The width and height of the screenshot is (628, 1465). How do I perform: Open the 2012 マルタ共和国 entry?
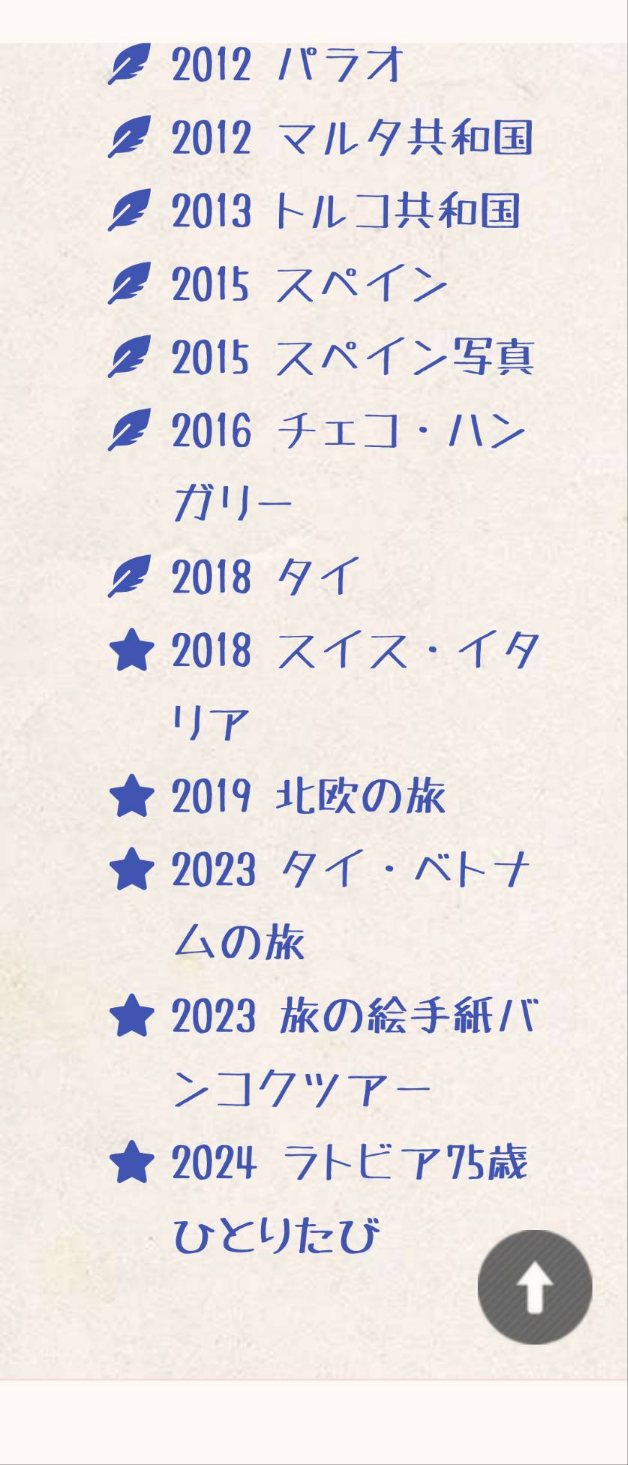[x=350, y=138]
